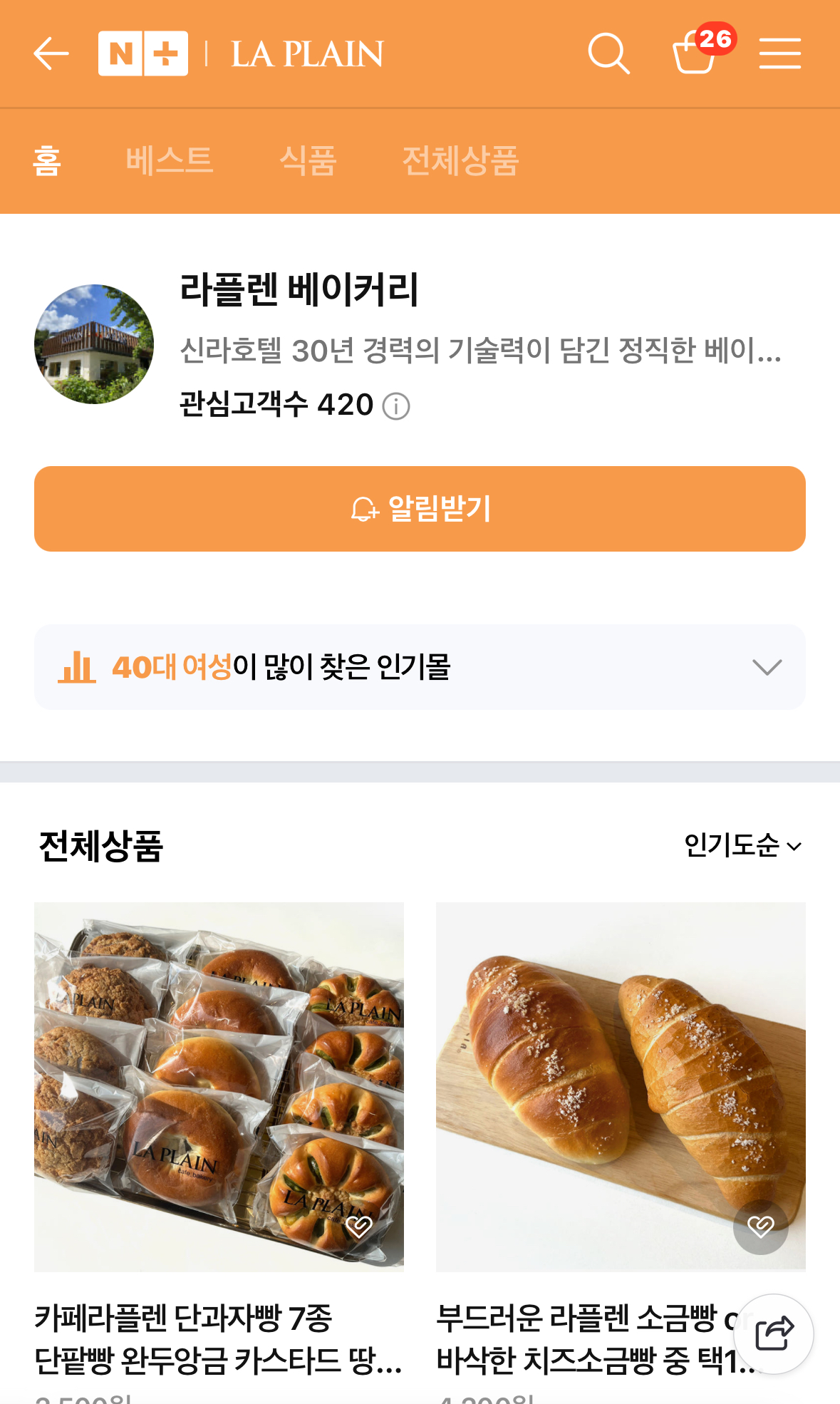Viewport: 840px width, 1404px height.
Task: Wishlist the 단과자빵 7종 product
Action: click(359, 1226)
